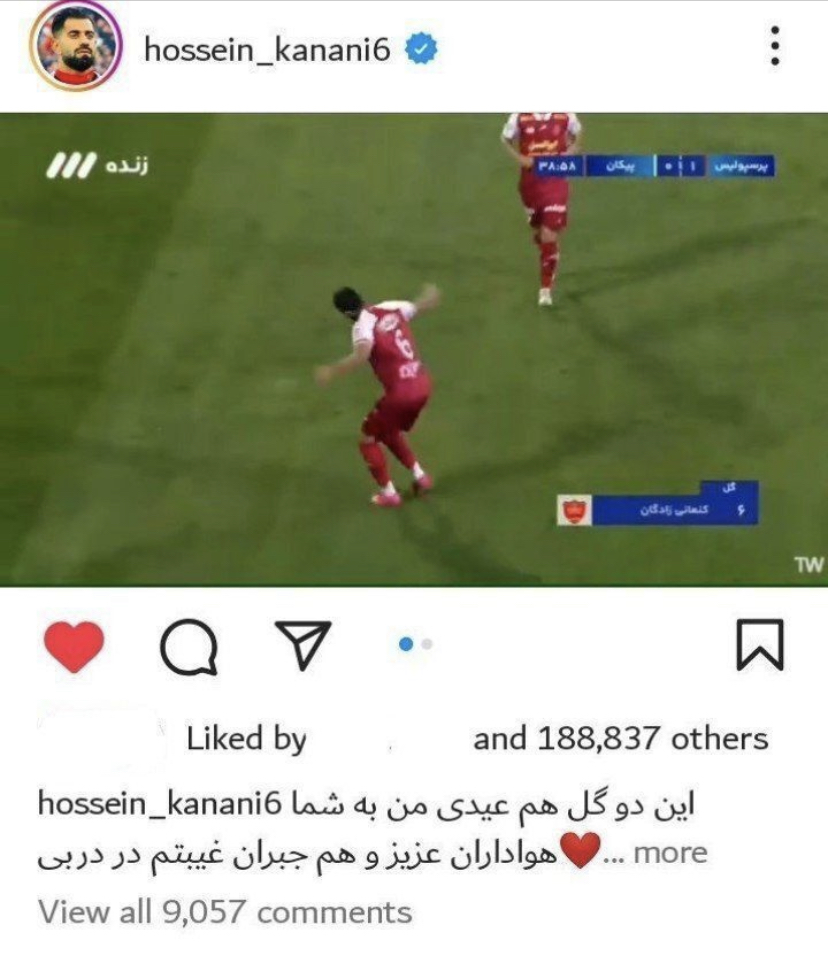Share the post via paper plane icon
Image resolution: width=828 pixels, height=960 pixels.
tap(301, 645)
